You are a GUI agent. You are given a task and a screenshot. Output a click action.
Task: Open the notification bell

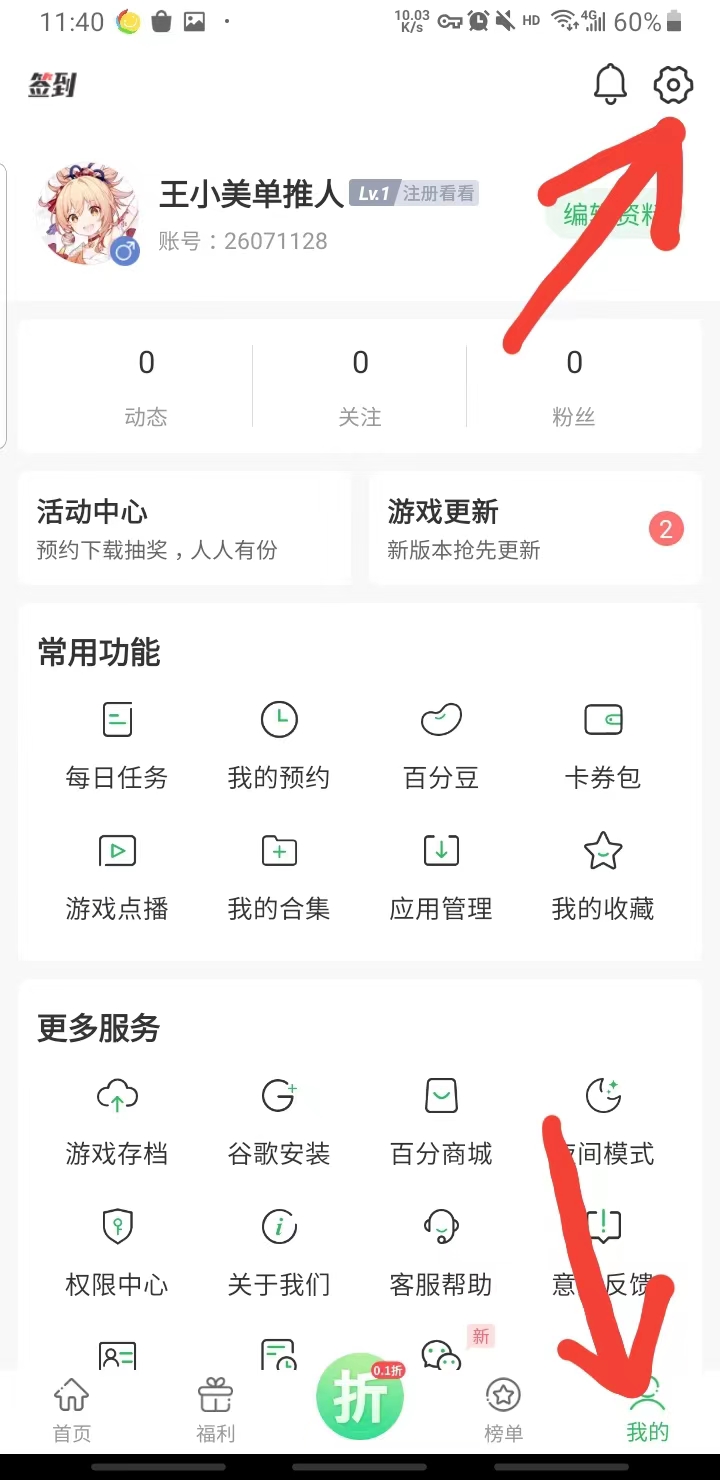609,84
